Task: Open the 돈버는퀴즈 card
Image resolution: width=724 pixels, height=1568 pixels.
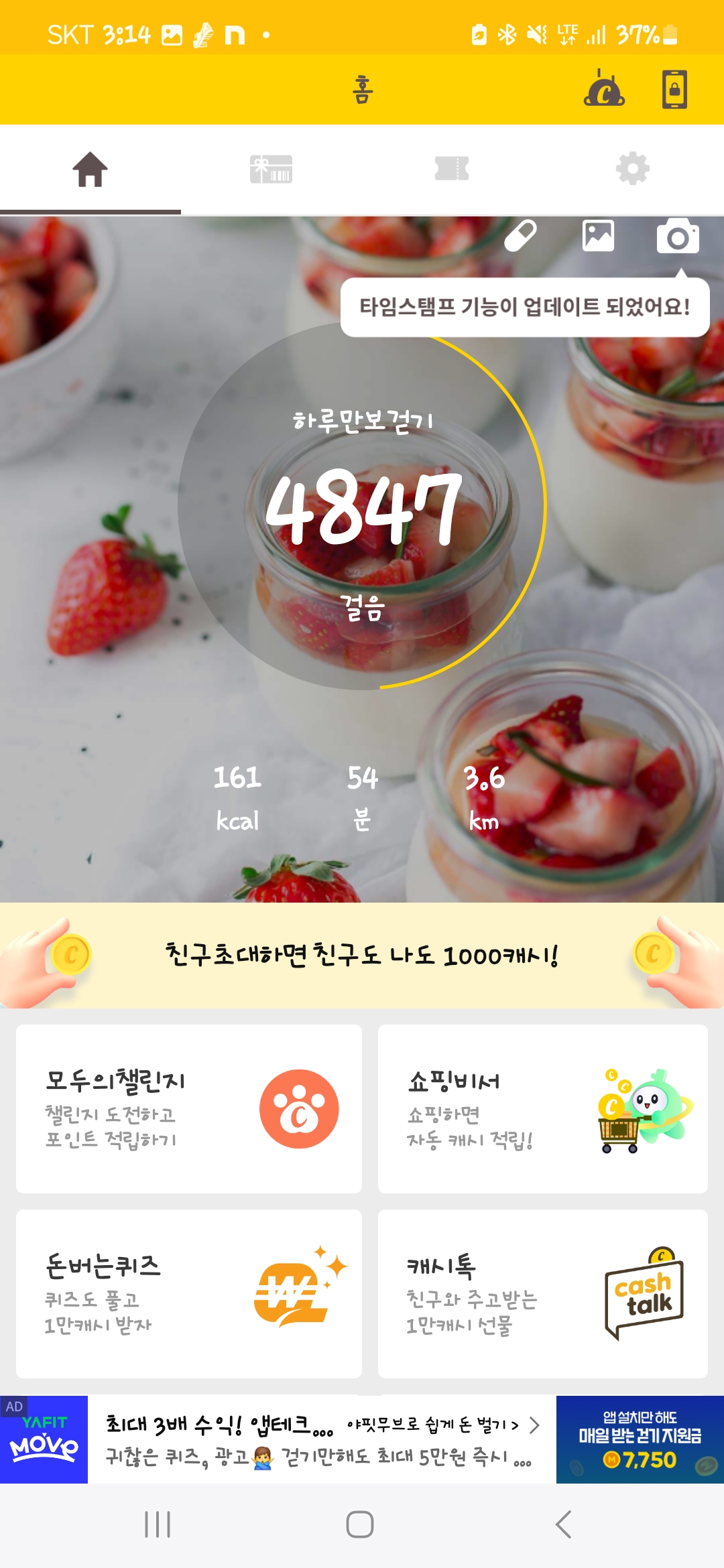Action: (x=189, y=1293)
